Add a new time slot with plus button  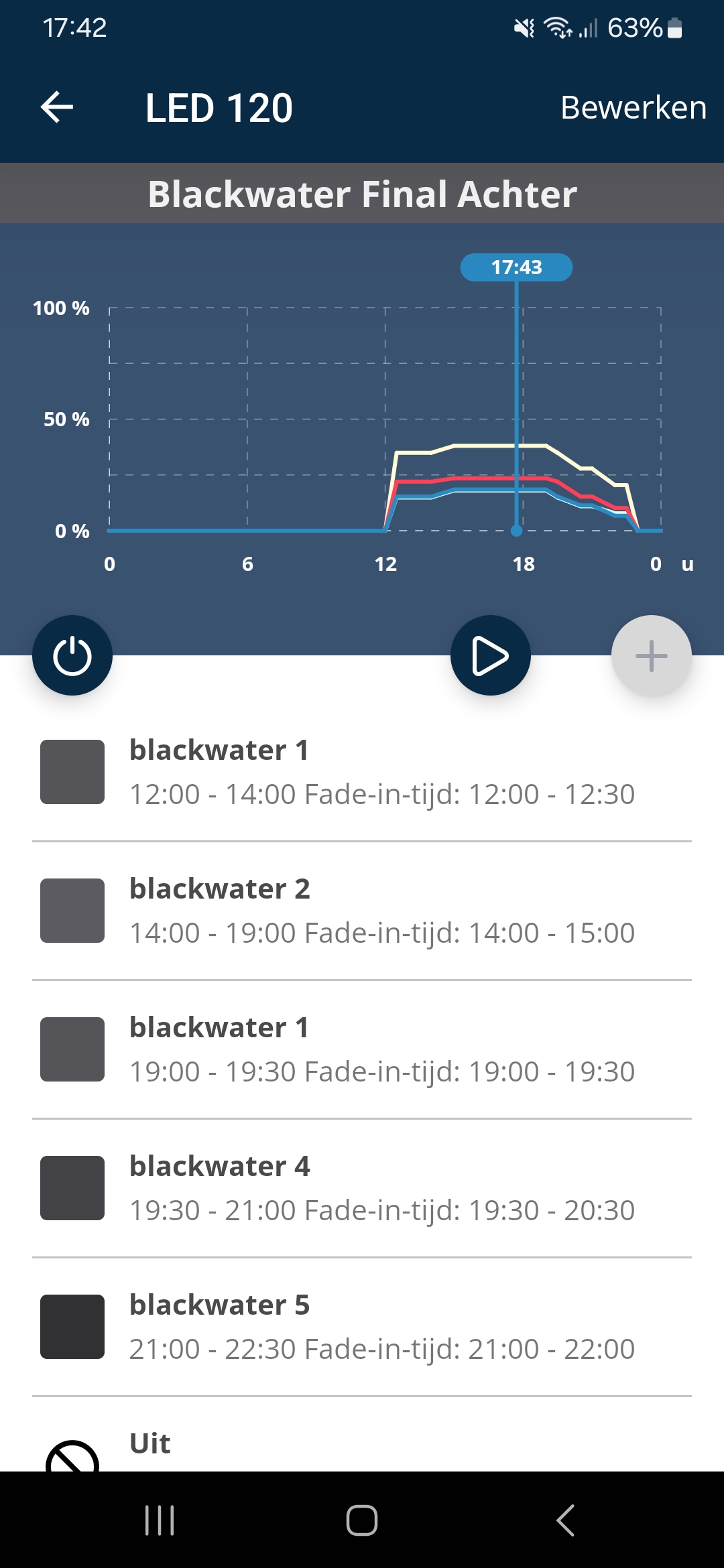coord(652,655)
